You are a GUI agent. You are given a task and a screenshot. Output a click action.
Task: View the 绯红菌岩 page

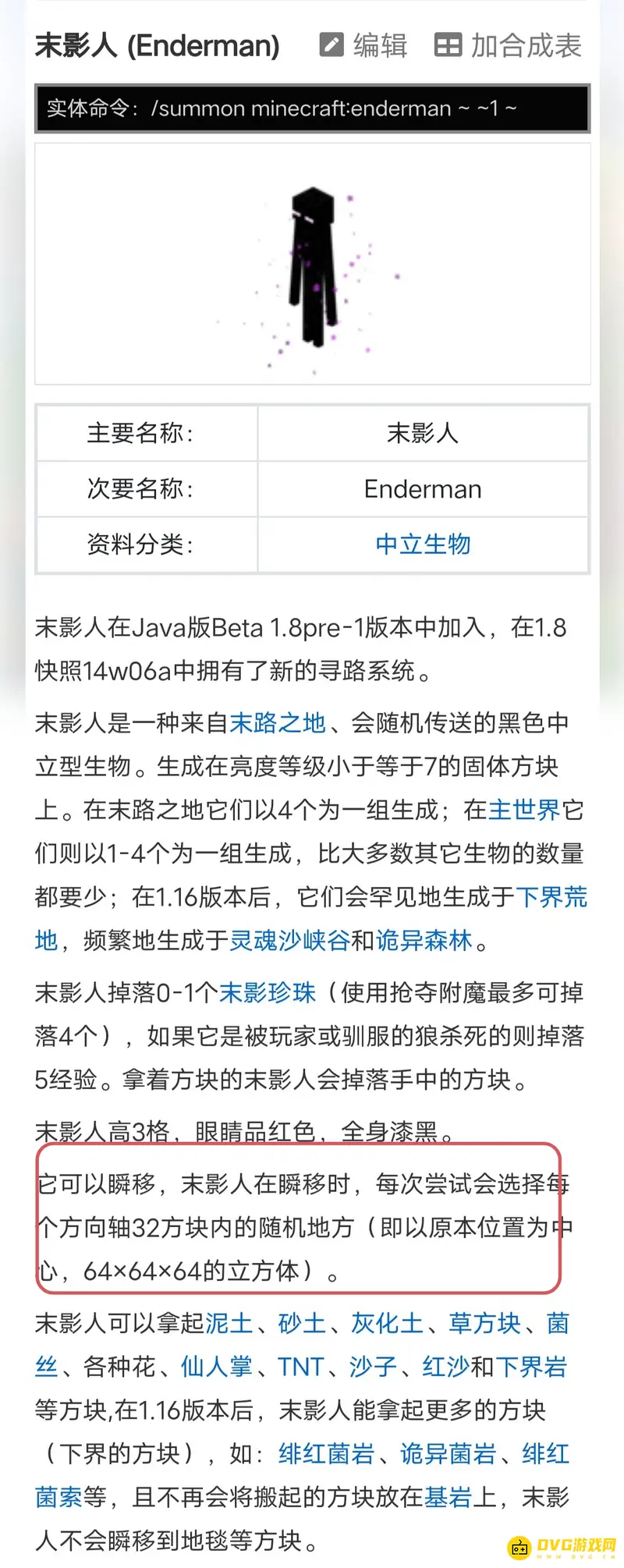(x=326, y=1453)
